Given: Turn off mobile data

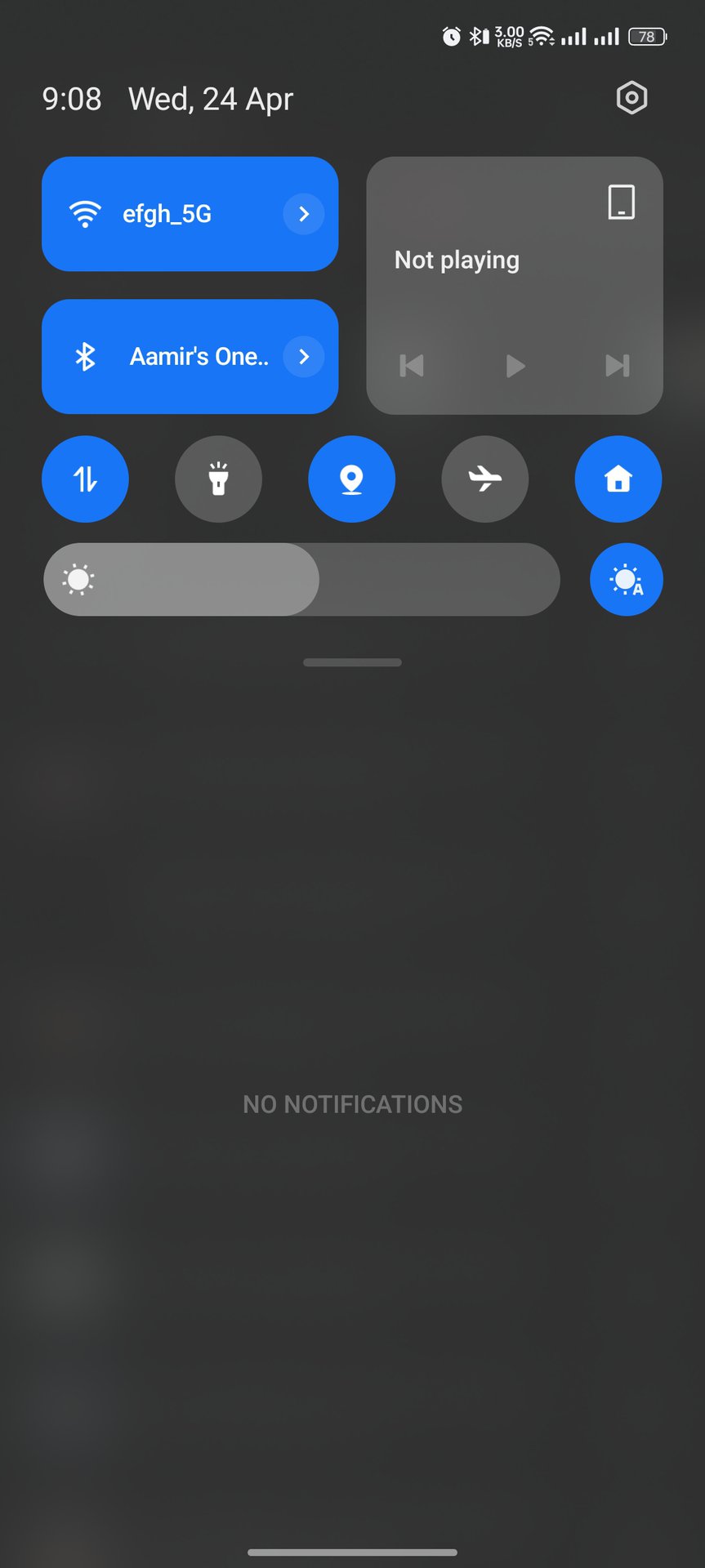Looking at the screenshot, I should [85, 479].
